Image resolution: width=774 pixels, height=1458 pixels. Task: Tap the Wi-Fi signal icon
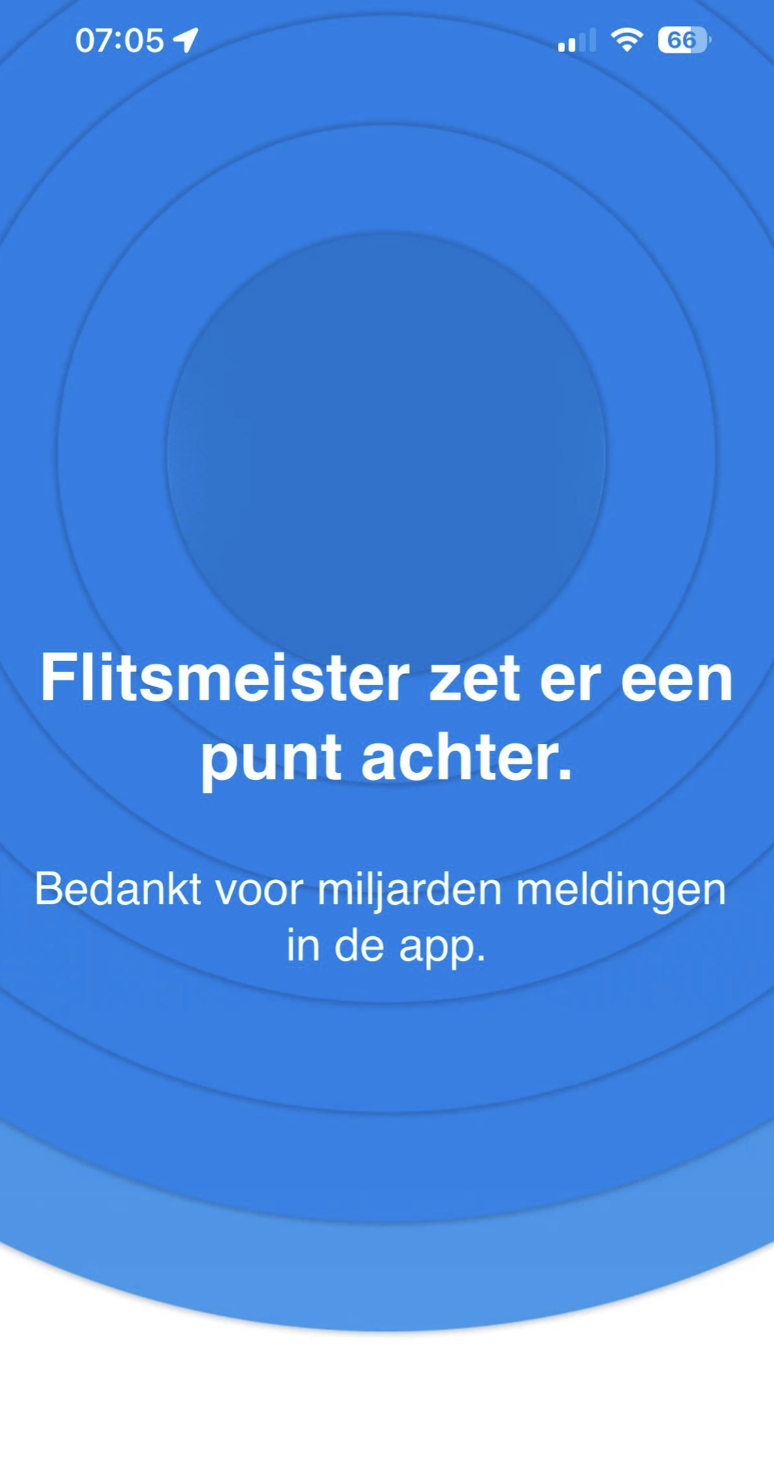coord(627,38)
